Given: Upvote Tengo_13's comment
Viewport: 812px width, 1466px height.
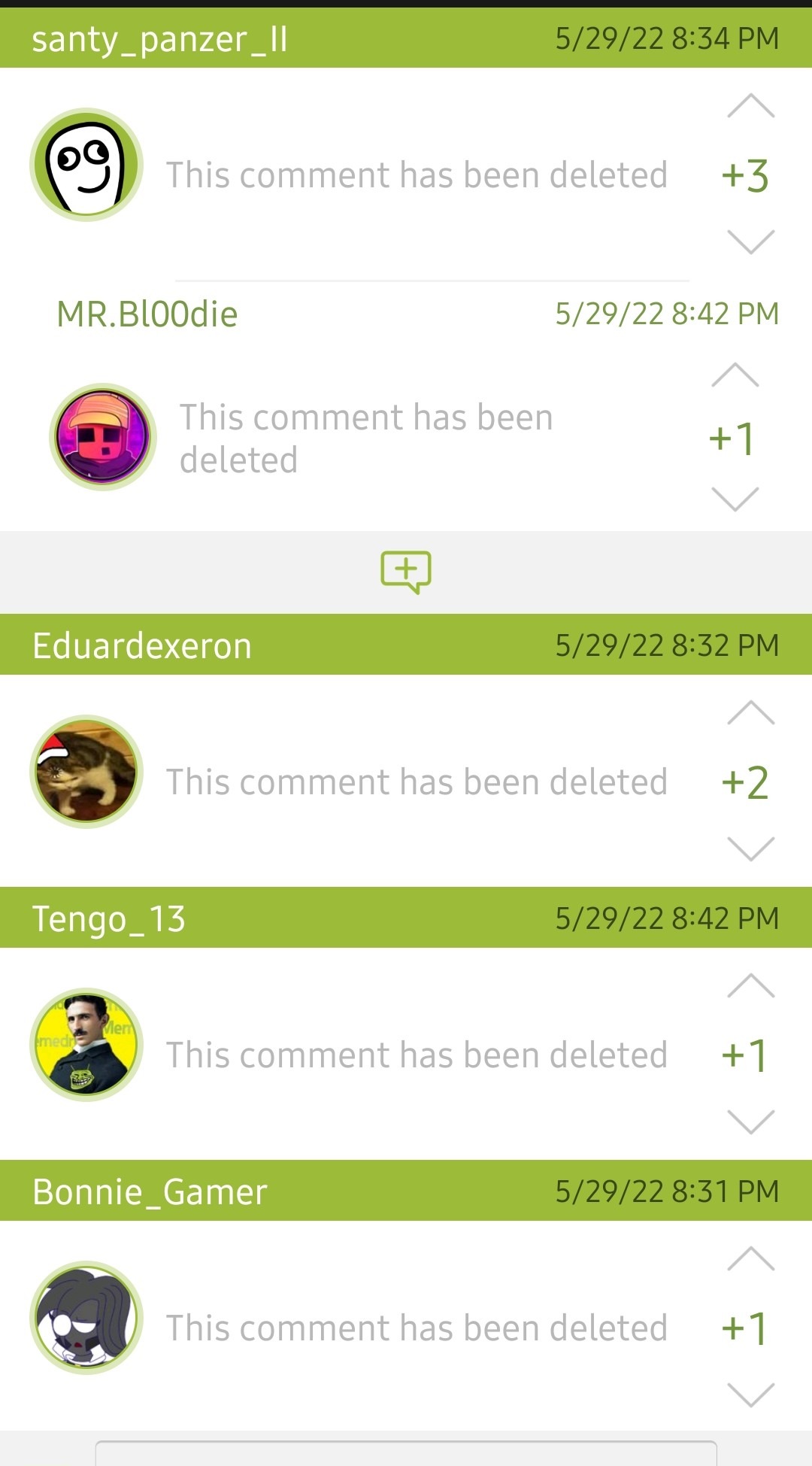Looking at the screenshot, I should tap(750, 985).
